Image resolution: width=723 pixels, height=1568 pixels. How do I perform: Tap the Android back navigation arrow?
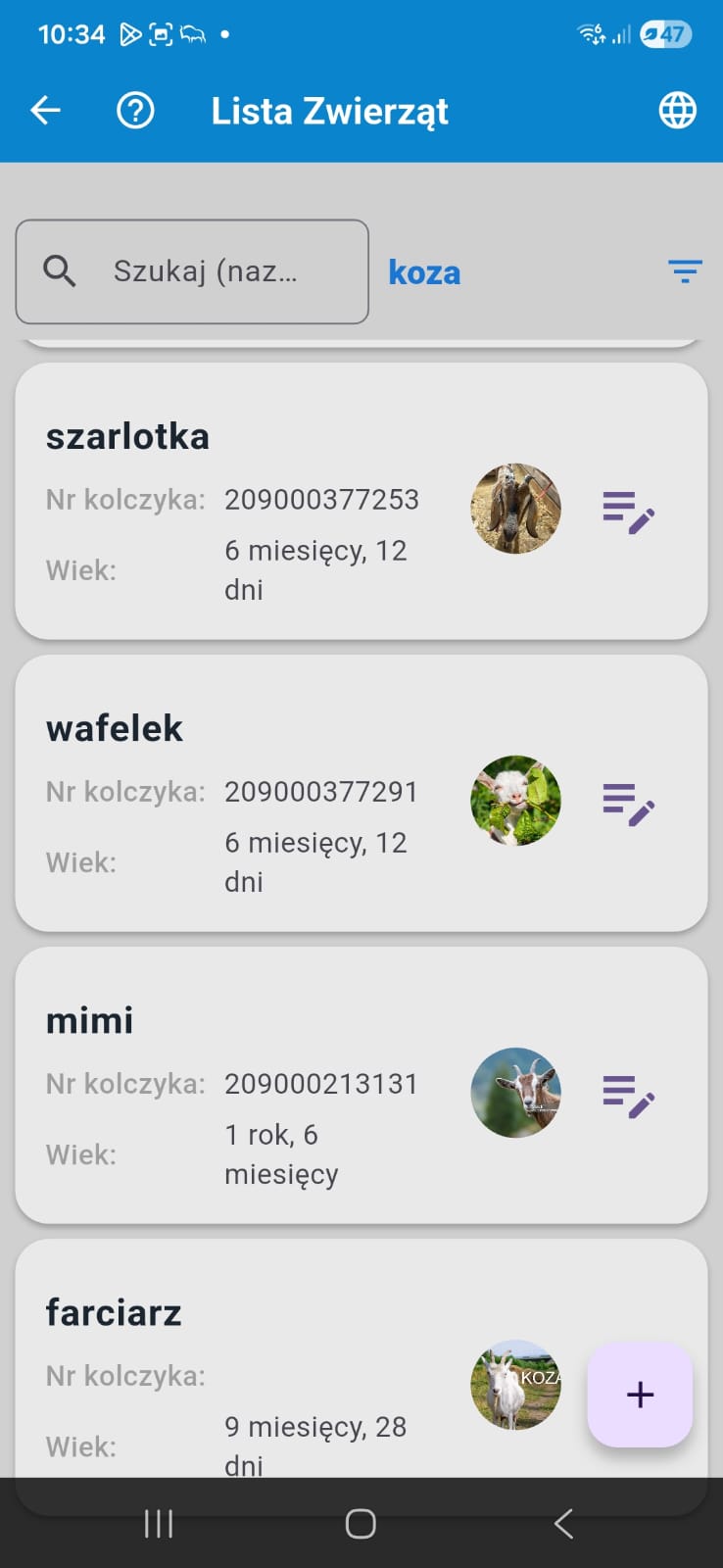[563, 1523]
